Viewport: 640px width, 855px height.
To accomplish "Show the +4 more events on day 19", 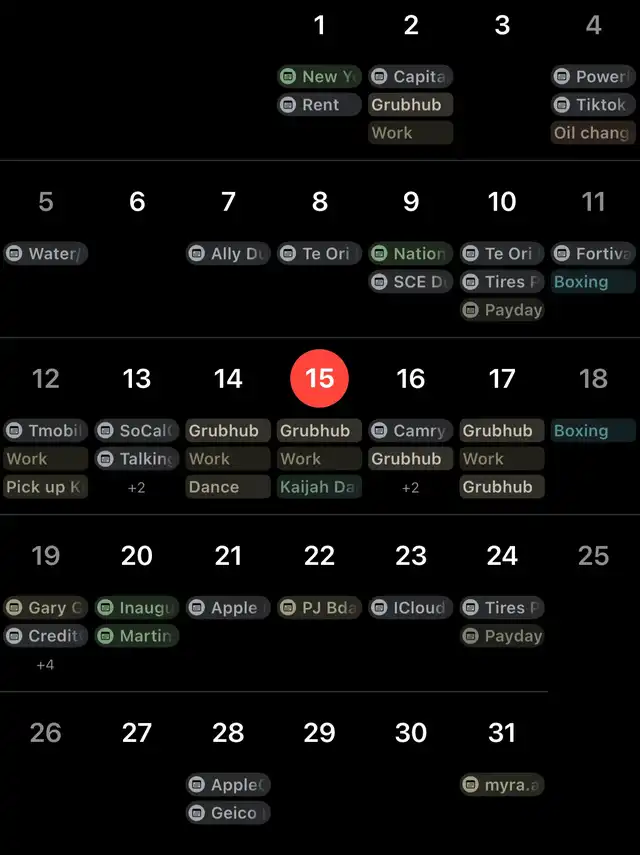I will tap(46, 664).
